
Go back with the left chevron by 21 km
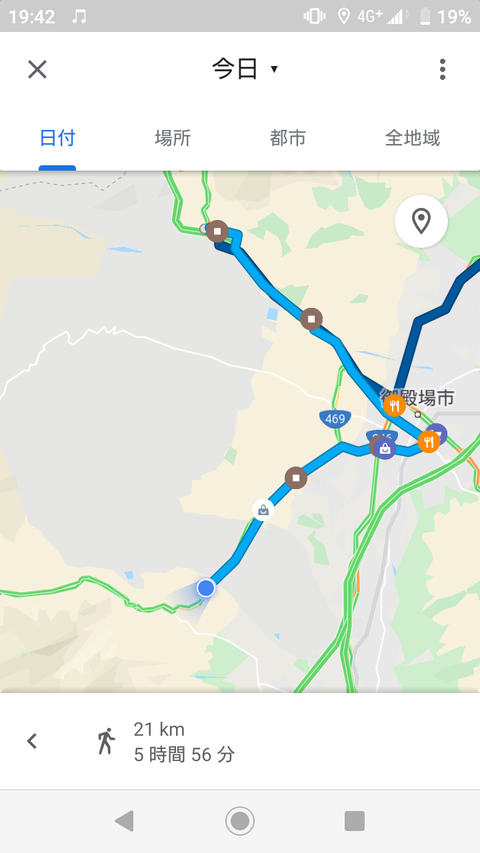(32, 741)
